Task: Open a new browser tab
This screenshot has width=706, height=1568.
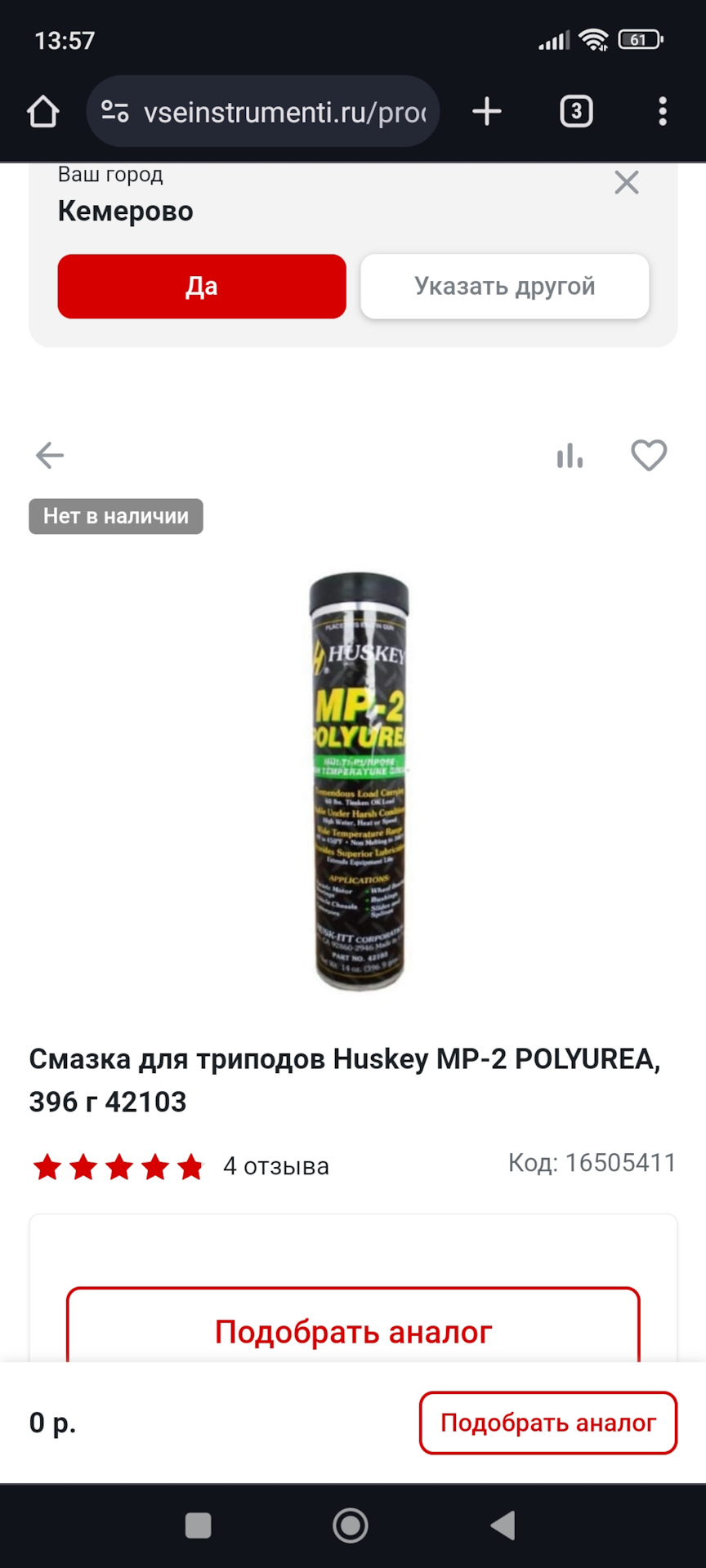Action: click(x=487, y=112)
